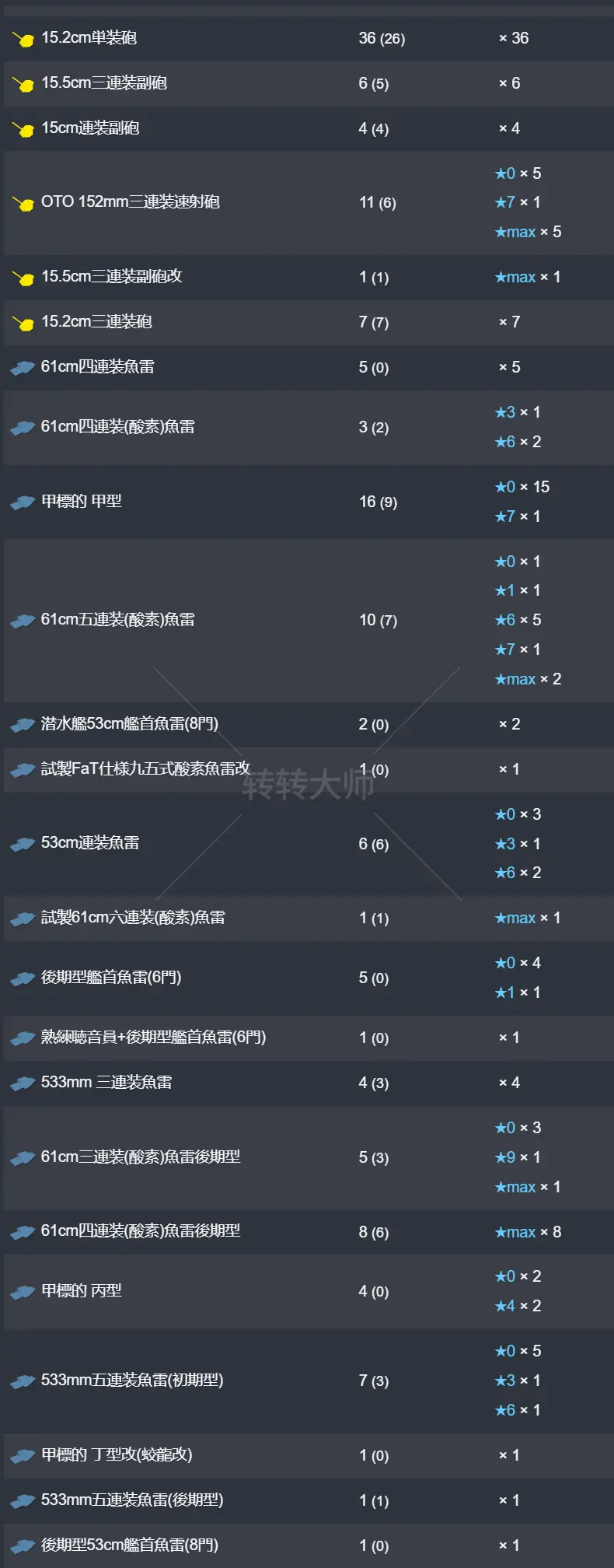Click the 转转大师 watermark text
Image resolution: width=614 pixels, height=1568 pixels.
307,788
